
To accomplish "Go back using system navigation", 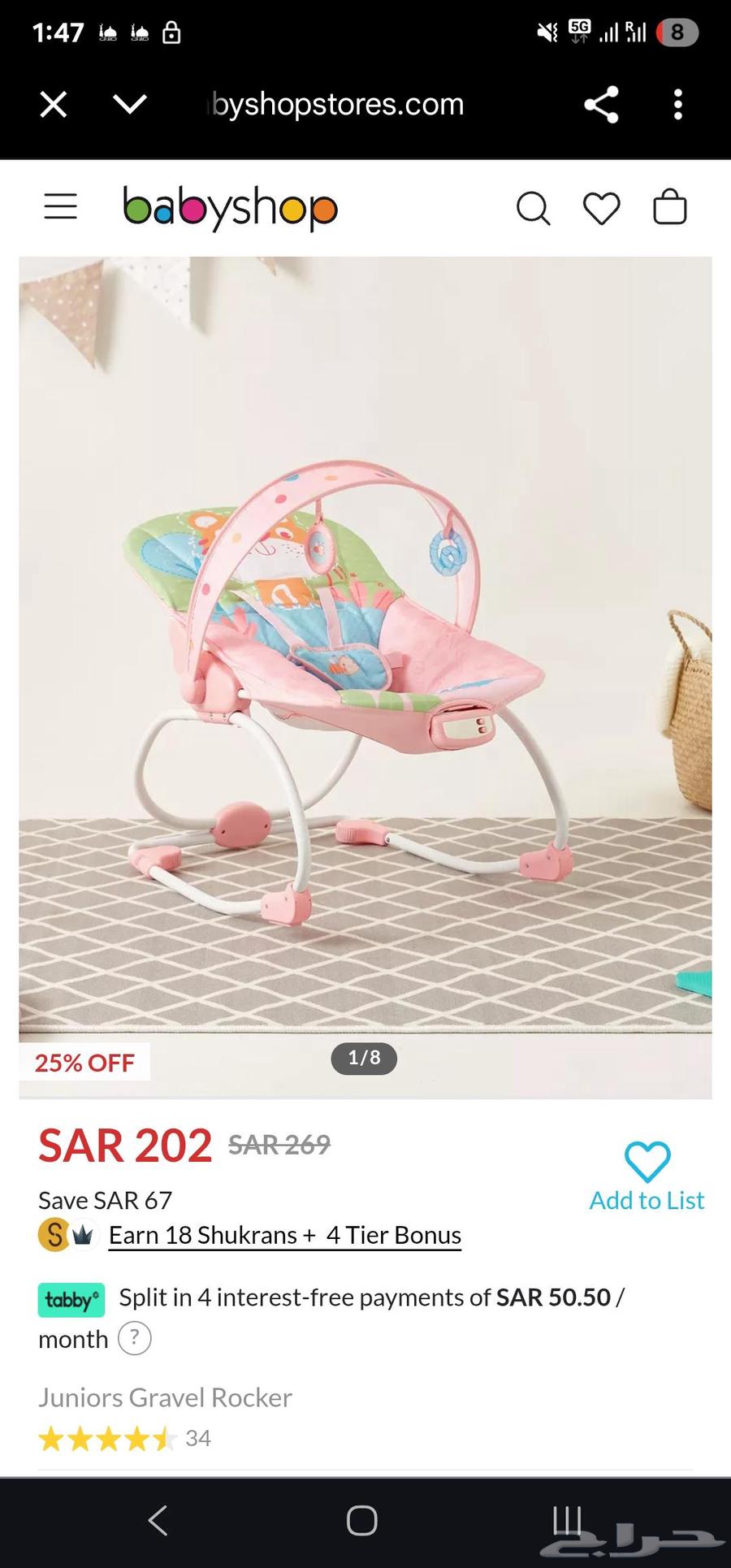I will 158,1521.
